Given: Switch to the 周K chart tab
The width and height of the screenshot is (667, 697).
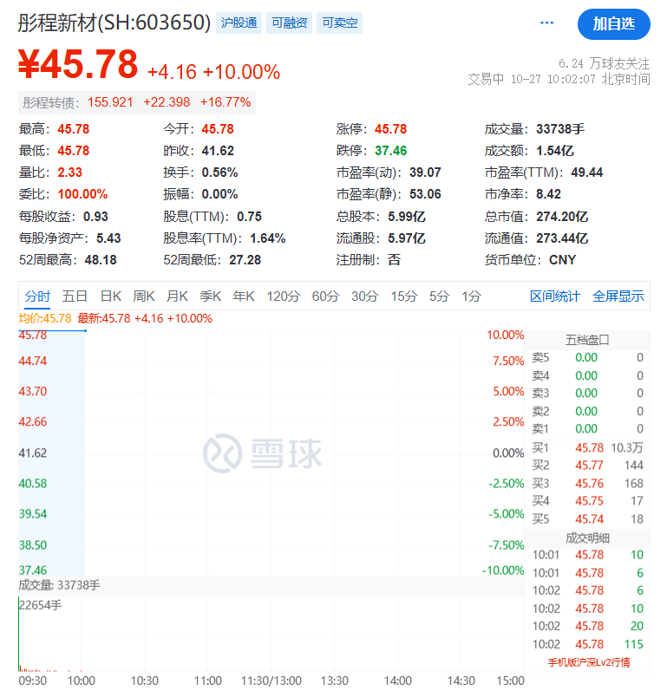Looking at the screenshot, I should pos(144,296).
